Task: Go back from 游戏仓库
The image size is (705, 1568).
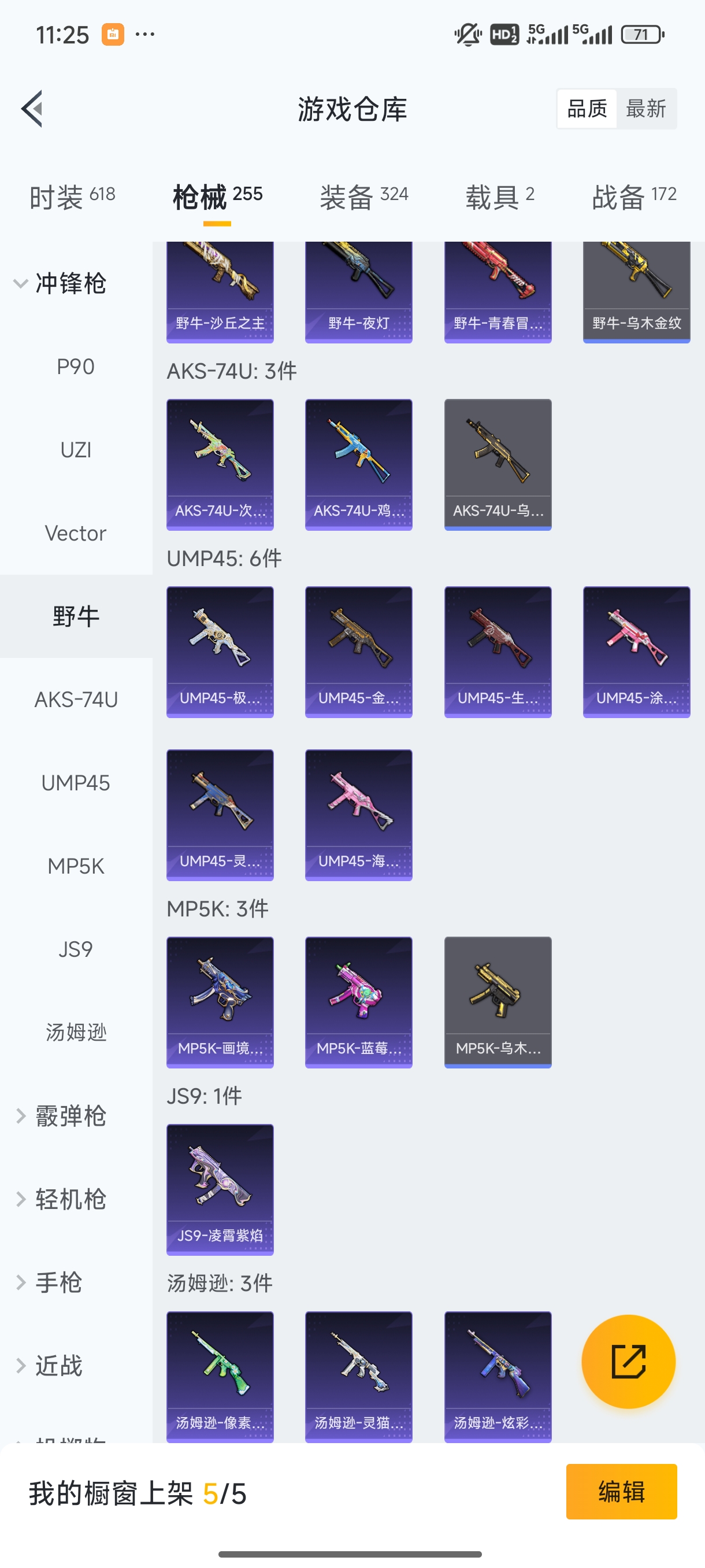Action: (32, 109)
